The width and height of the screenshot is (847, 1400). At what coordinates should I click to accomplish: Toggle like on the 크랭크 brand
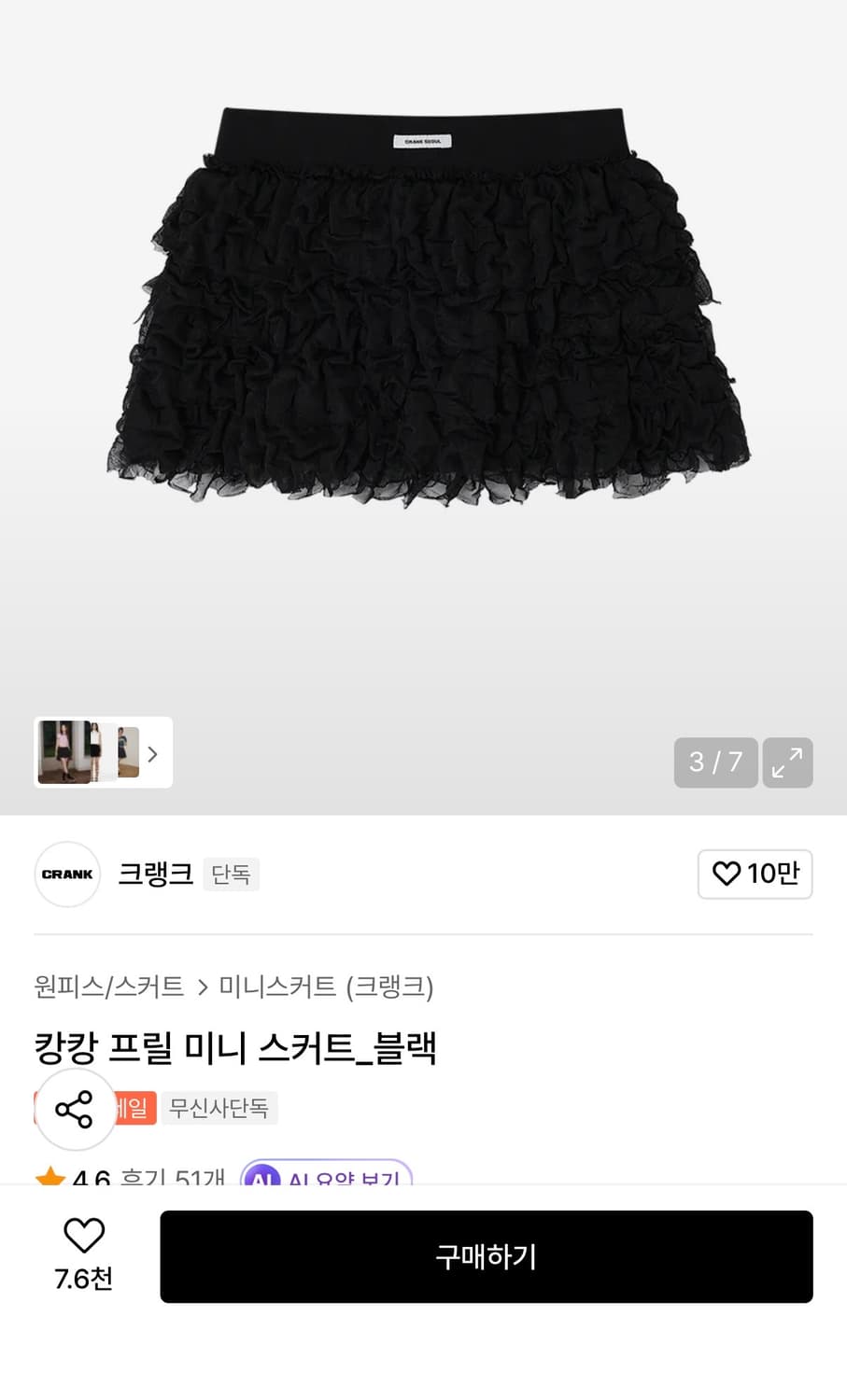755,874
